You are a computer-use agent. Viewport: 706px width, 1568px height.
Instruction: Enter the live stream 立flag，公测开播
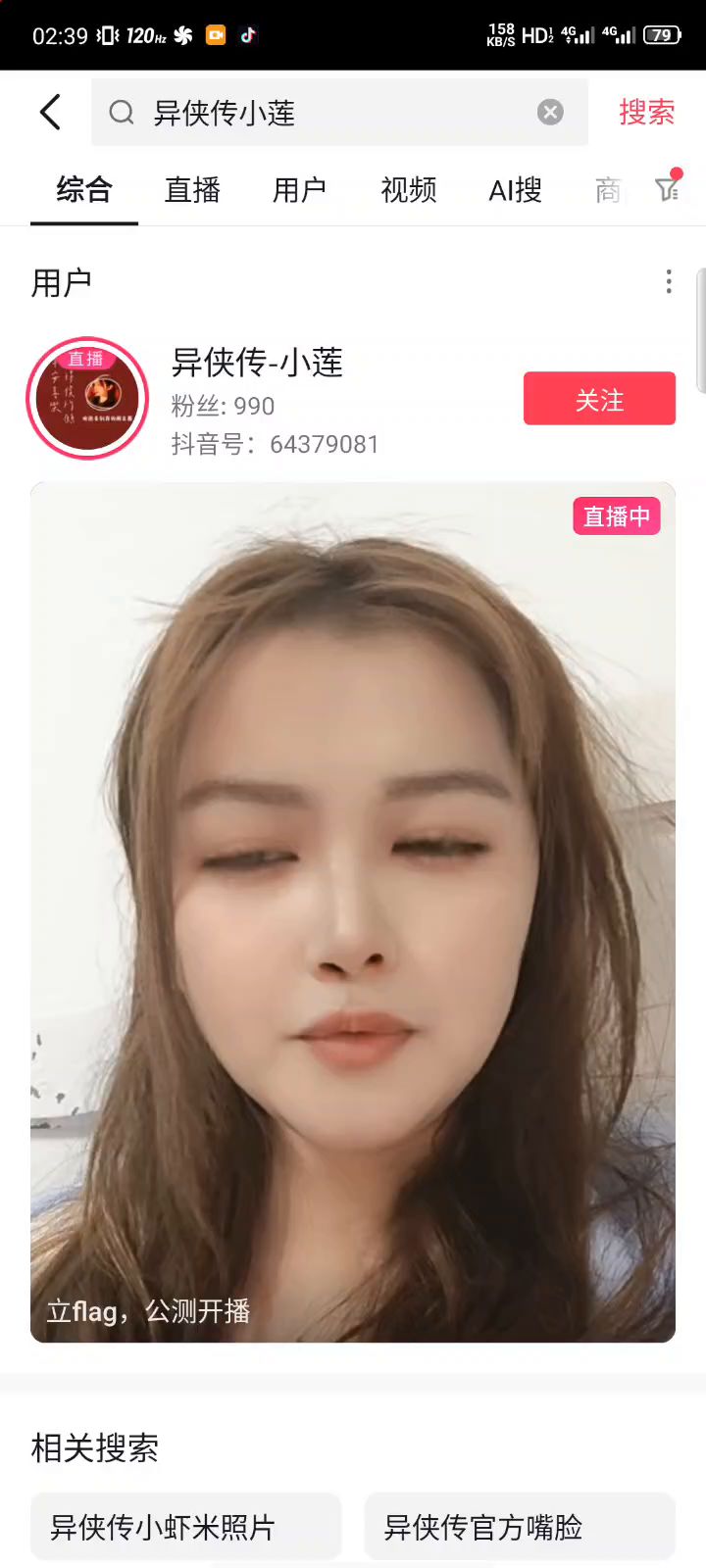tap(353, 911)
